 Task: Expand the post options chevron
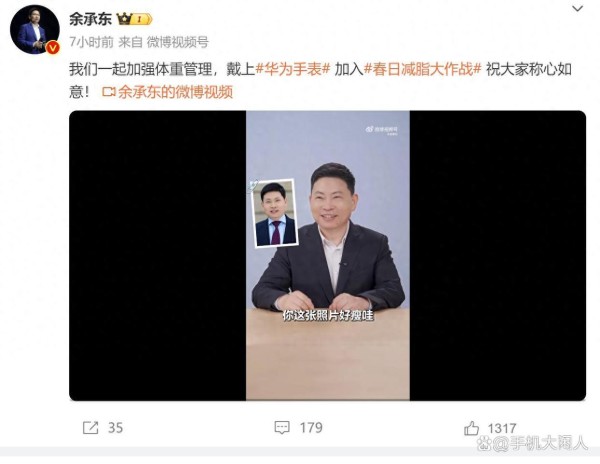pyautogui.click(x=578, y=9)
